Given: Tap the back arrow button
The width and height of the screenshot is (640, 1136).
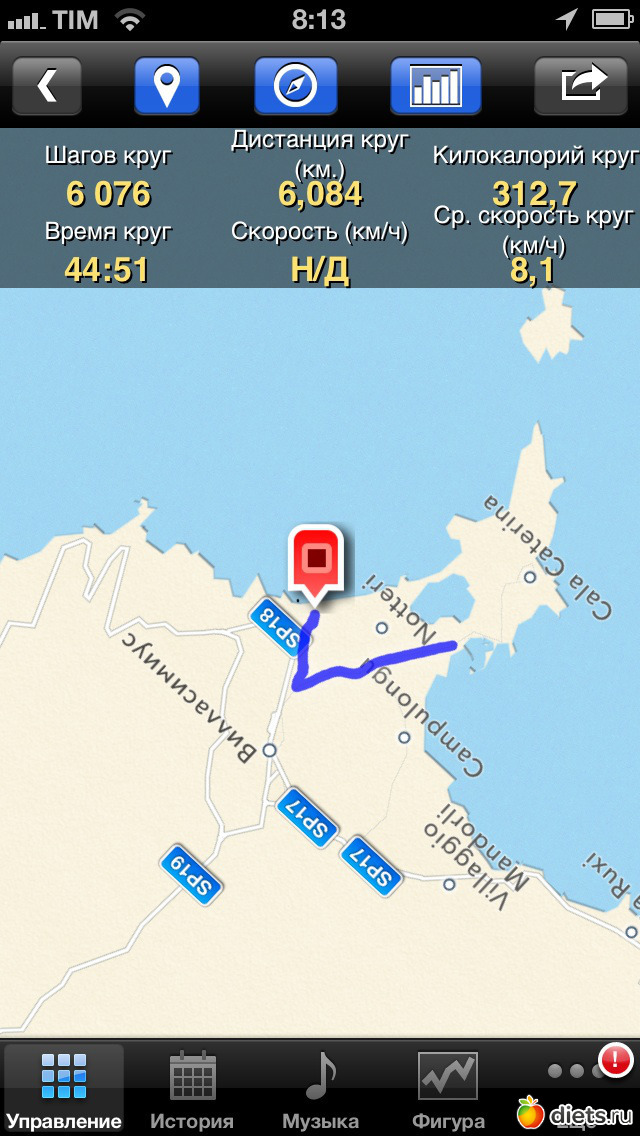Looking at the screenshot, I should pyautogui.click(x=46, y=85).
